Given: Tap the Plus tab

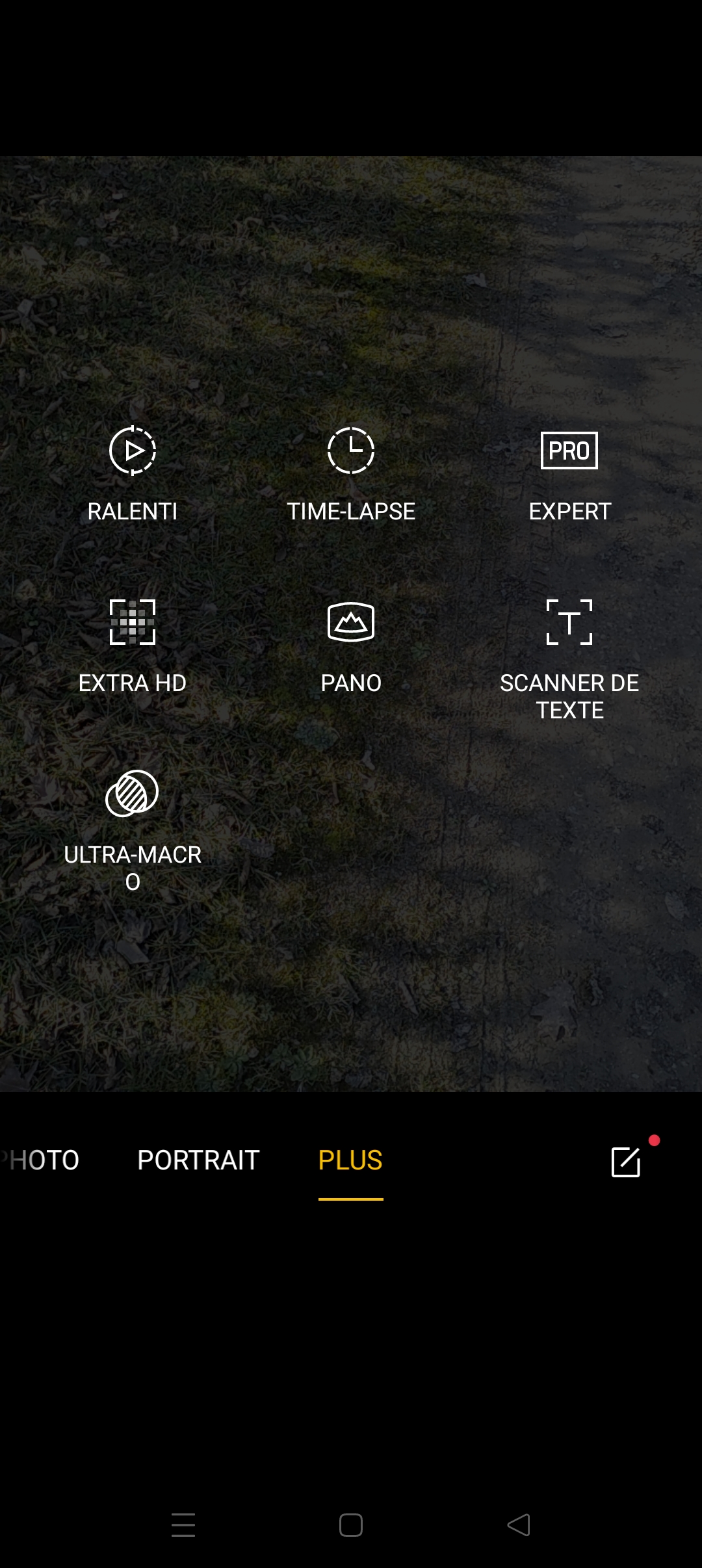Looking at the screenshot, I should pyautogui.click(x=350, y=1160).
